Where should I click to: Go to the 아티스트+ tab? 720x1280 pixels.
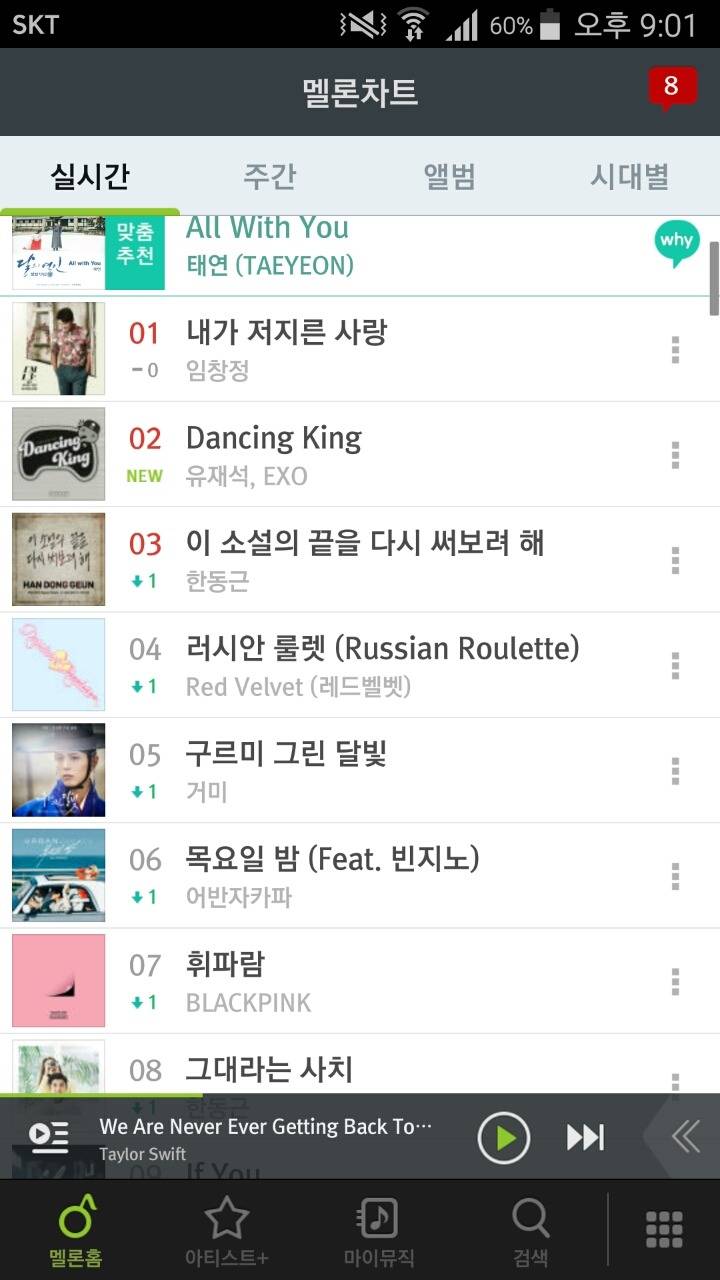click(226, 1232)
